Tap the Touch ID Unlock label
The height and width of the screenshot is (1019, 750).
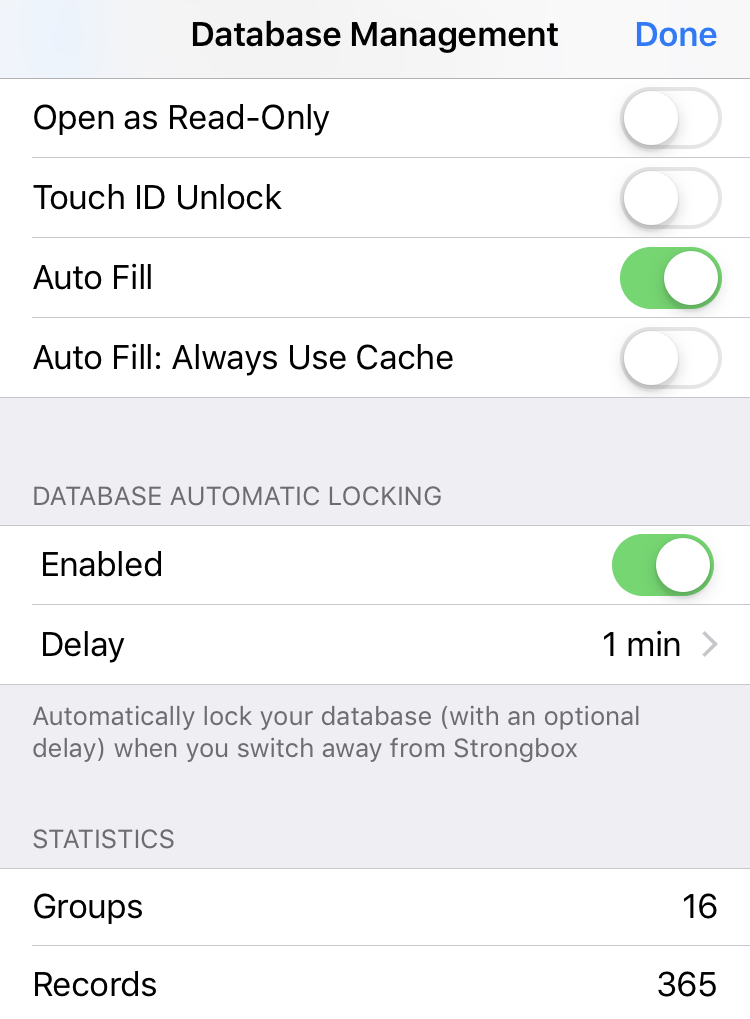[x=157, y=197]
